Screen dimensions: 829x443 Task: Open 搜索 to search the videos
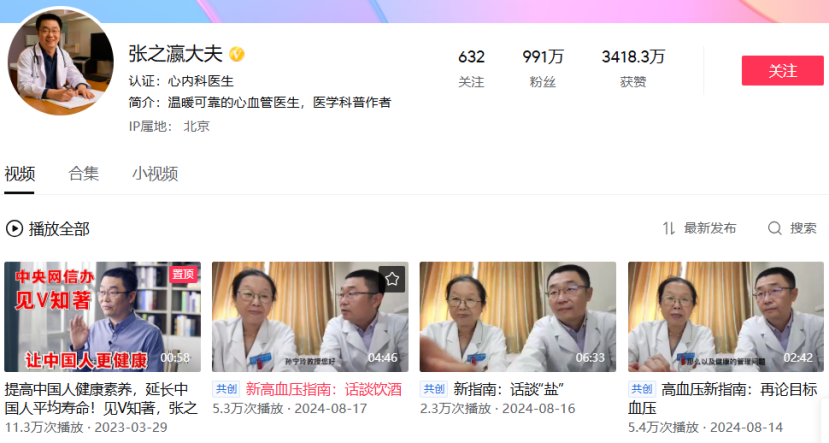click(792, 228)
